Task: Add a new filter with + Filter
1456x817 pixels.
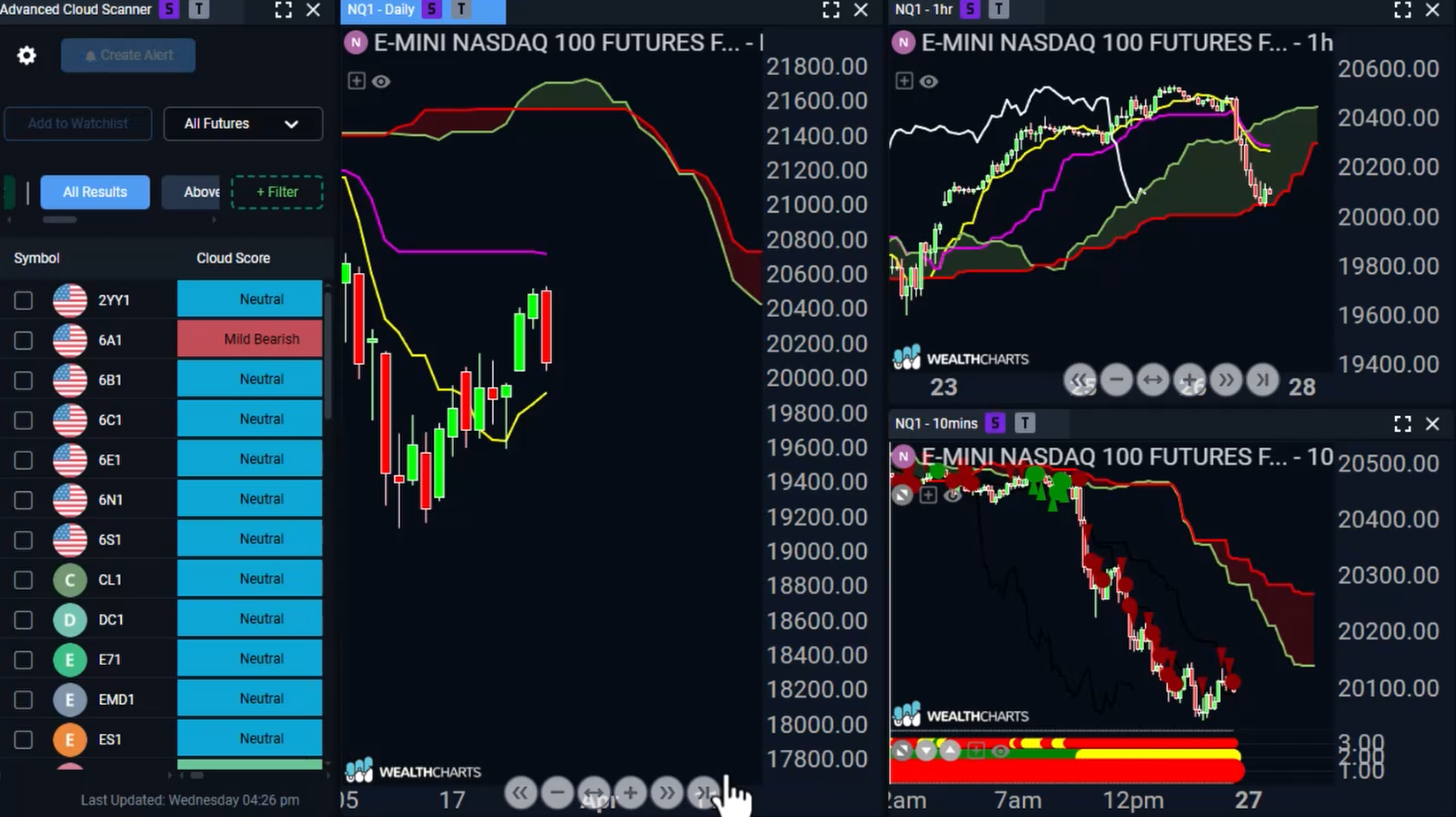Action: point(277,192)
